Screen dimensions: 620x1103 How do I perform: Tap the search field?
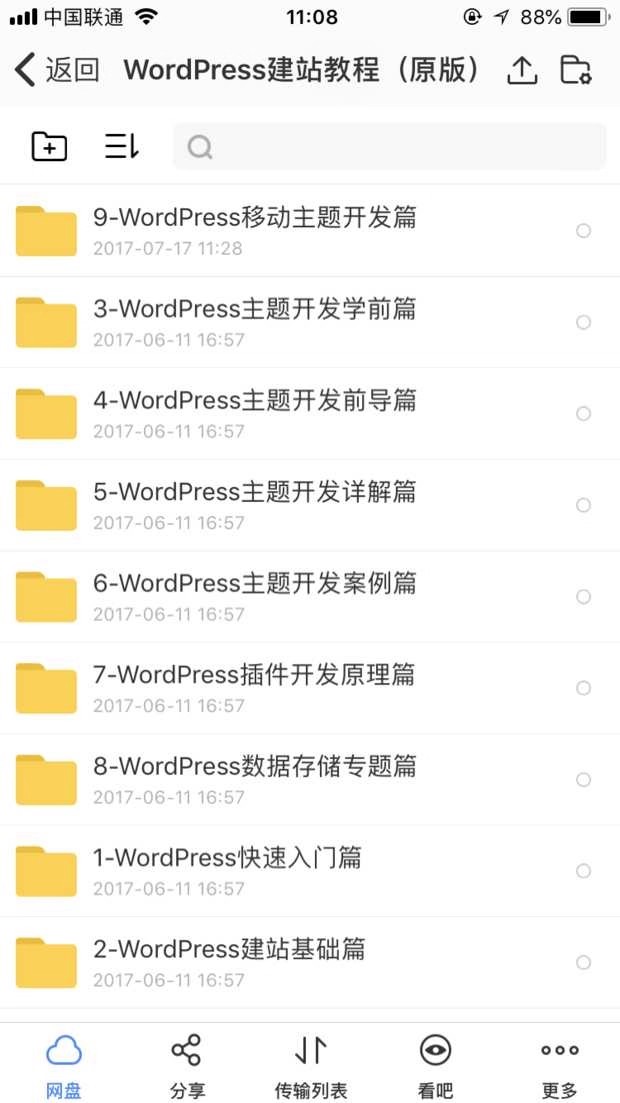390,147
